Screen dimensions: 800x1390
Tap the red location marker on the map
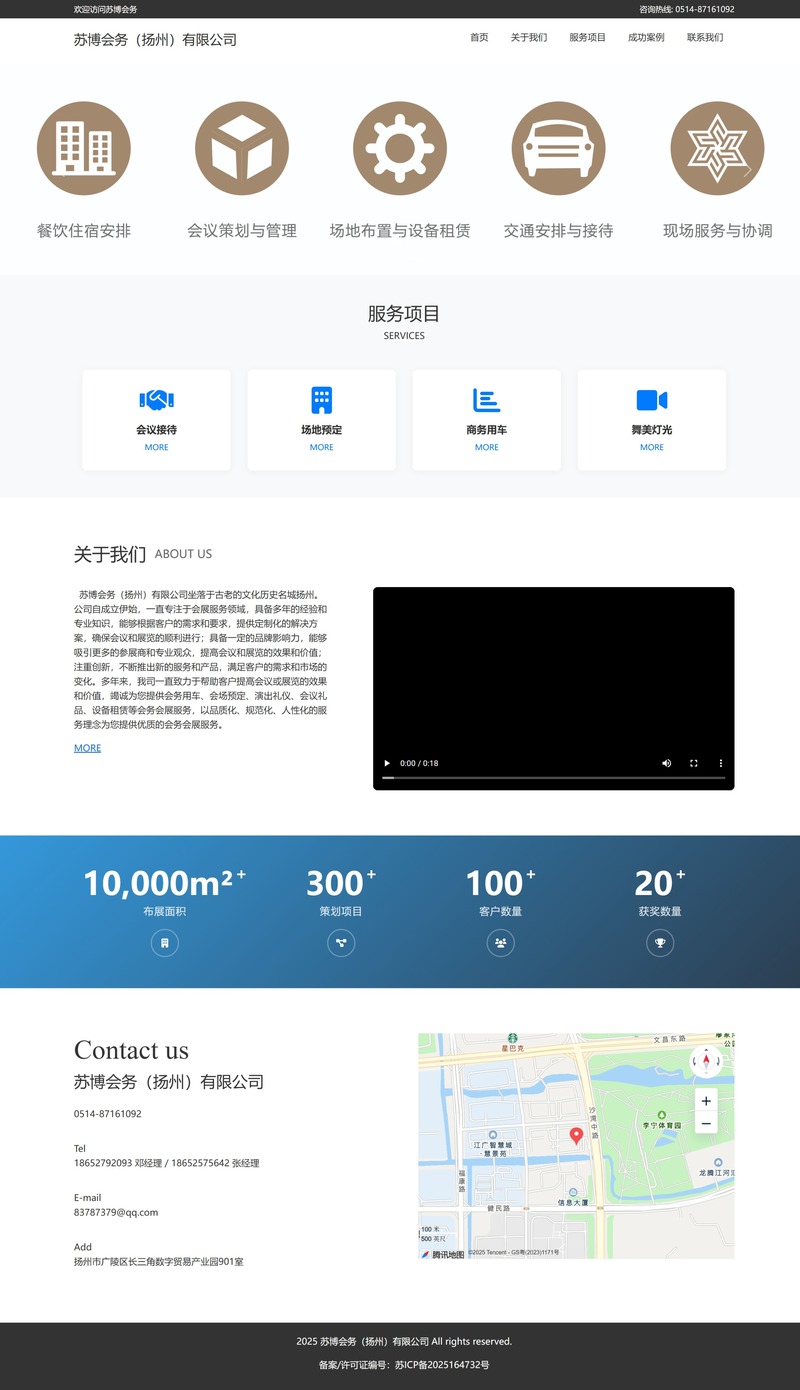(576, 1135)
